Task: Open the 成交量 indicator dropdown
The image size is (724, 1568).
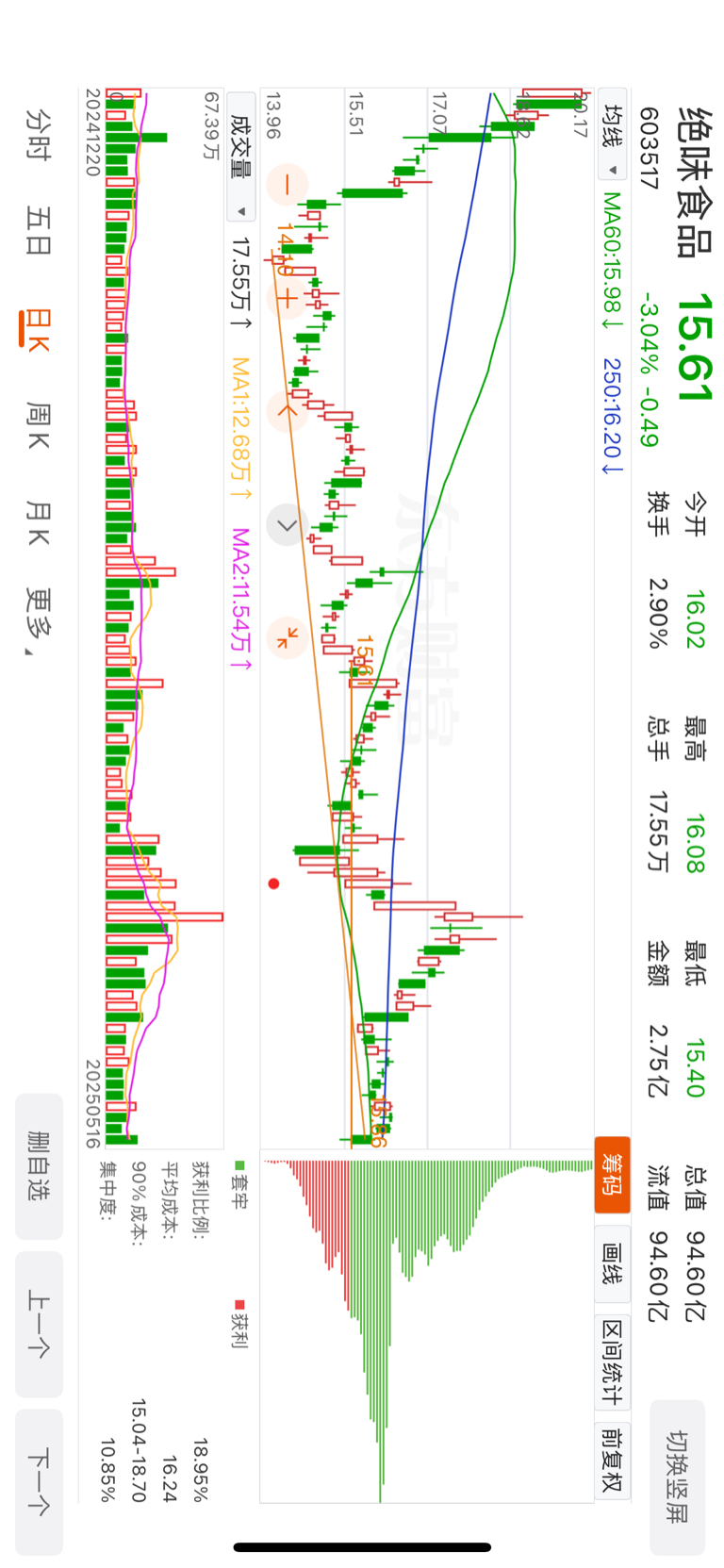Action: [x=241, y=157]
